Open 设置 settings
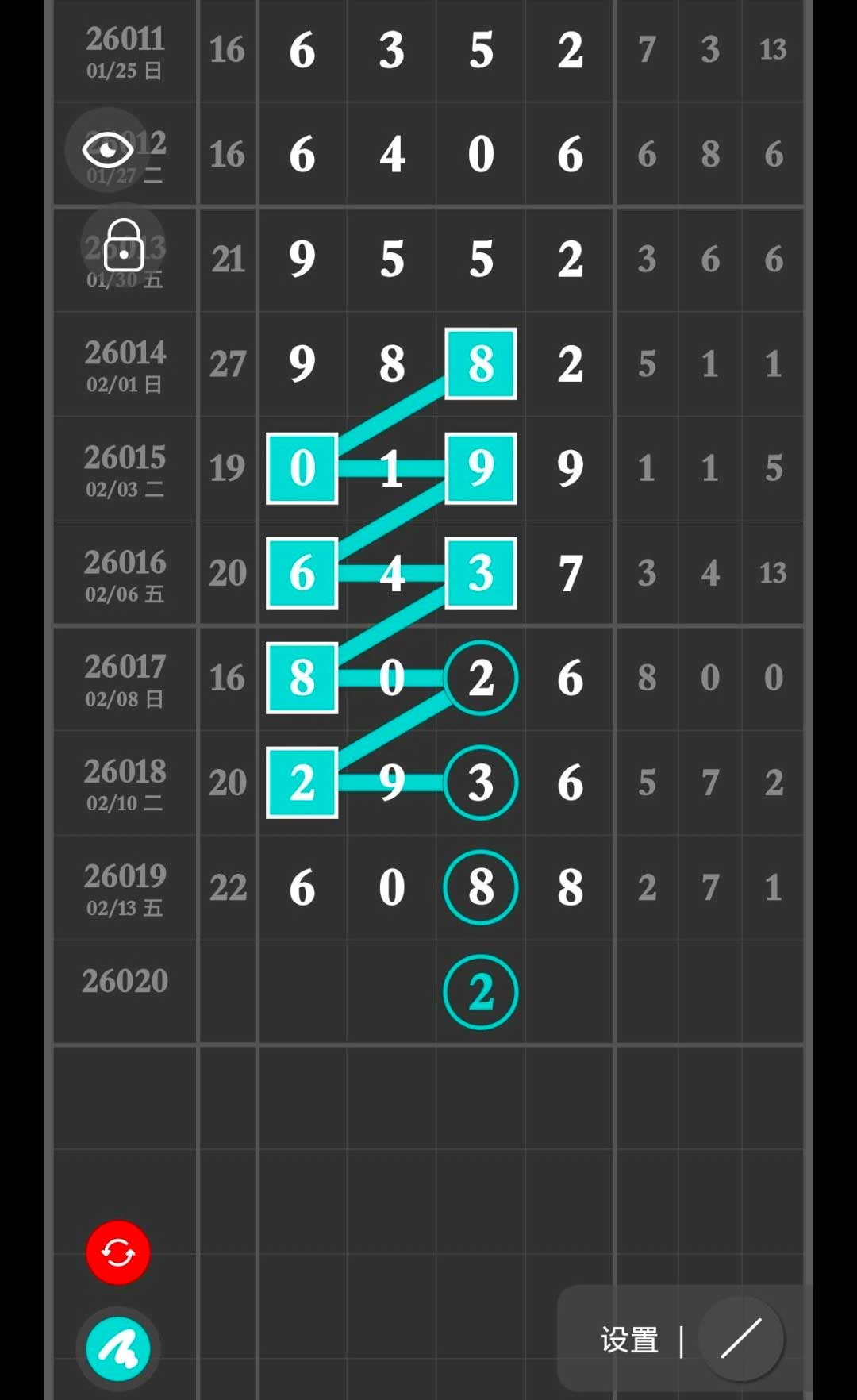The height and width of the screenshot is (1400, 857). tap(628, 1340)
